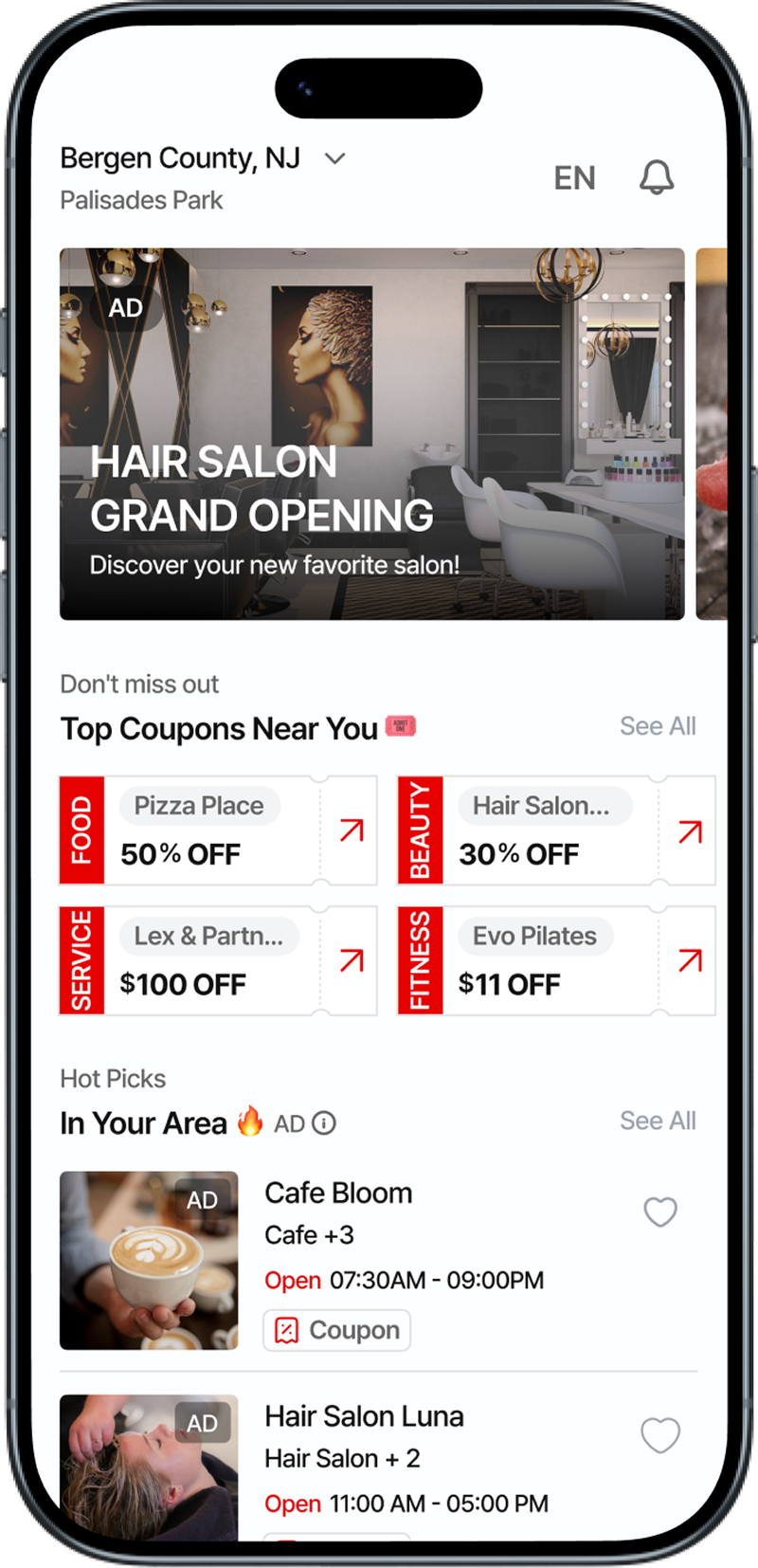See all top coupons near you
The image size is (758, 1568).
658,726
